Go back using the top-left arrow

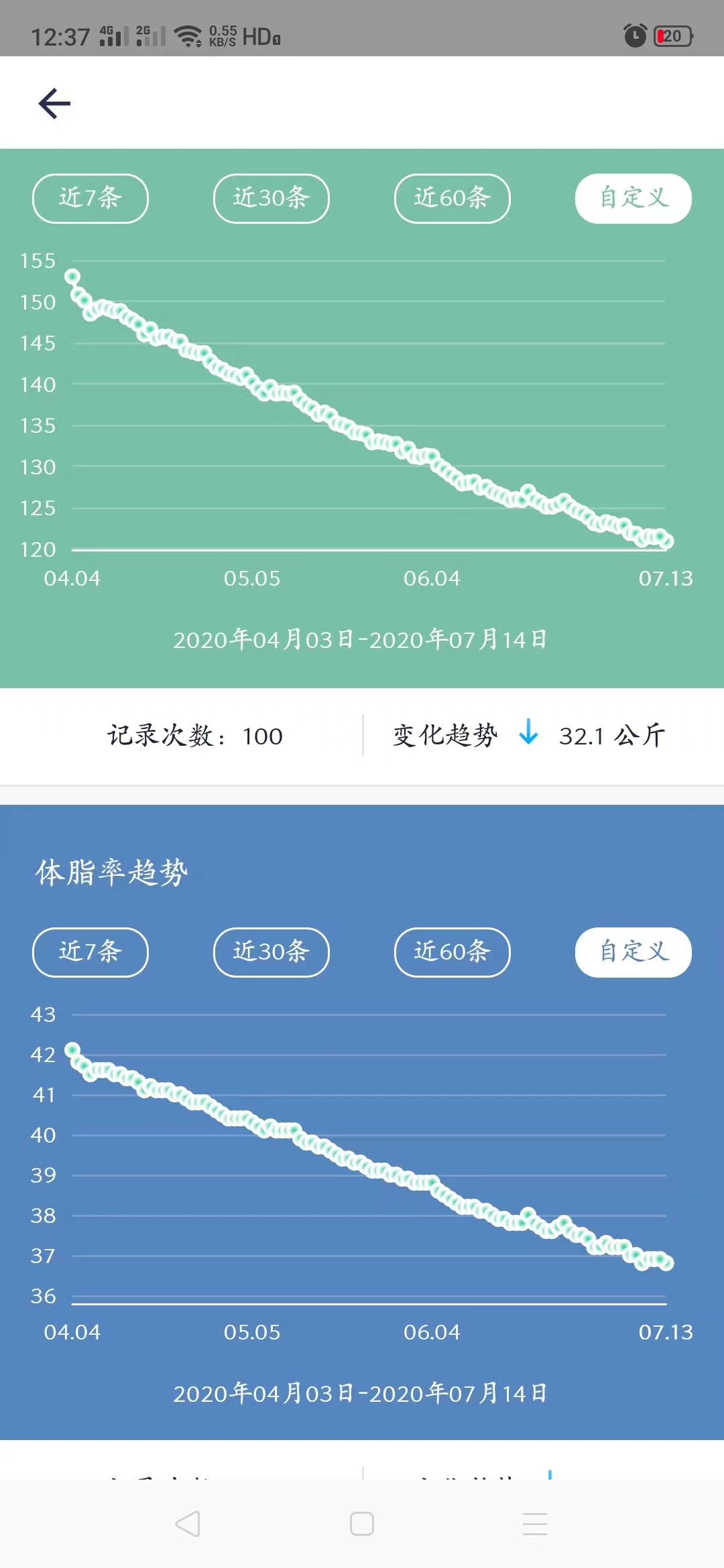click(54, 103)
